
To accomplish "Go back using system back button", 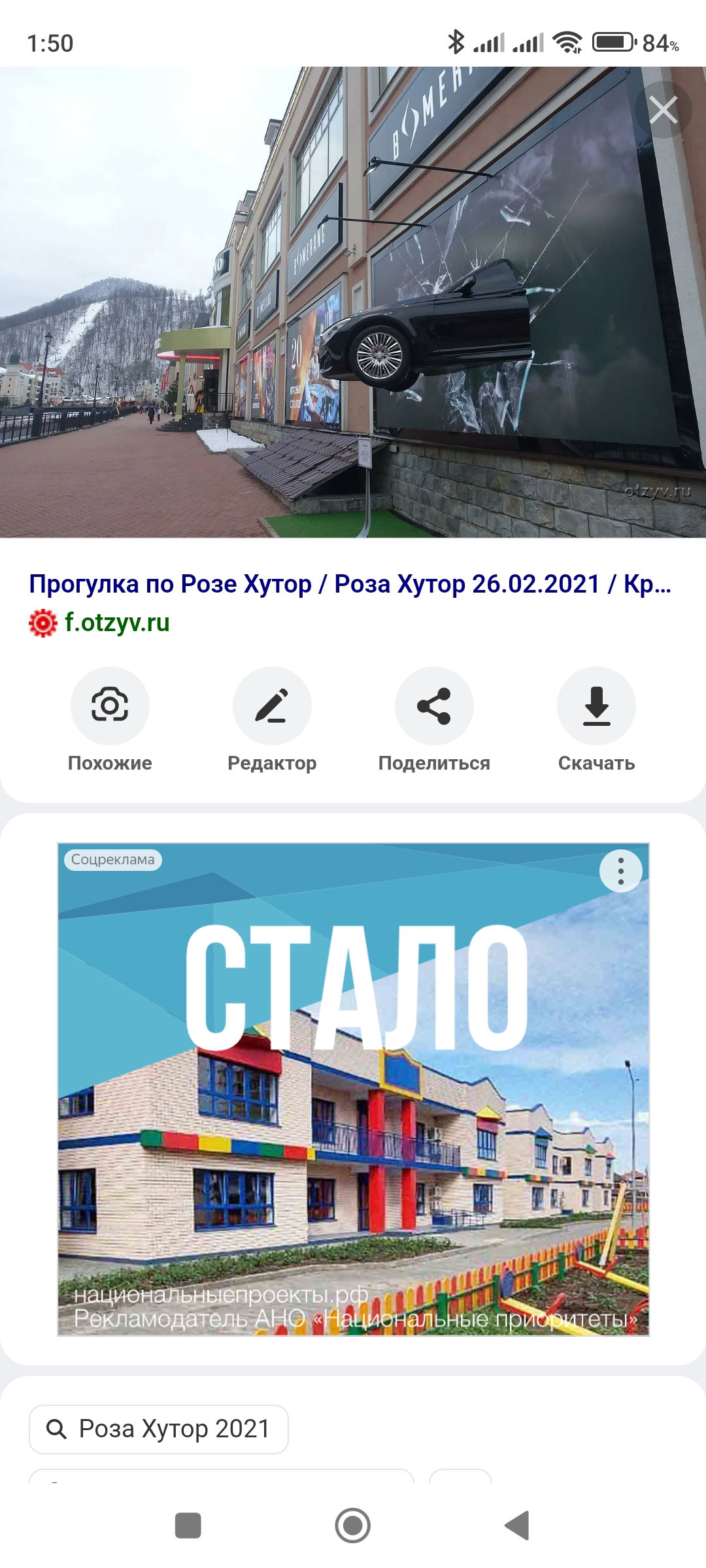I will (x=517, y=1526).
